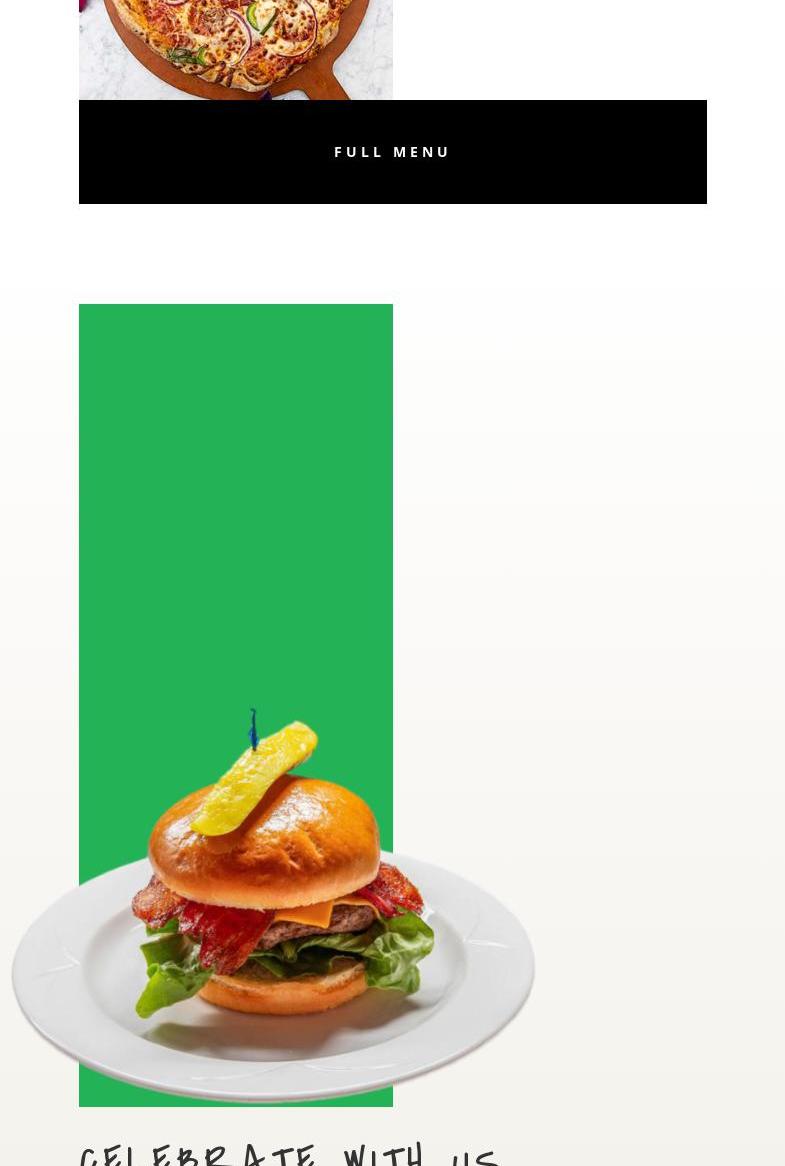Open the Full Menu button
Image resolution: width=785 pixels, height=1166 pixels.
[x=392, y=152]
